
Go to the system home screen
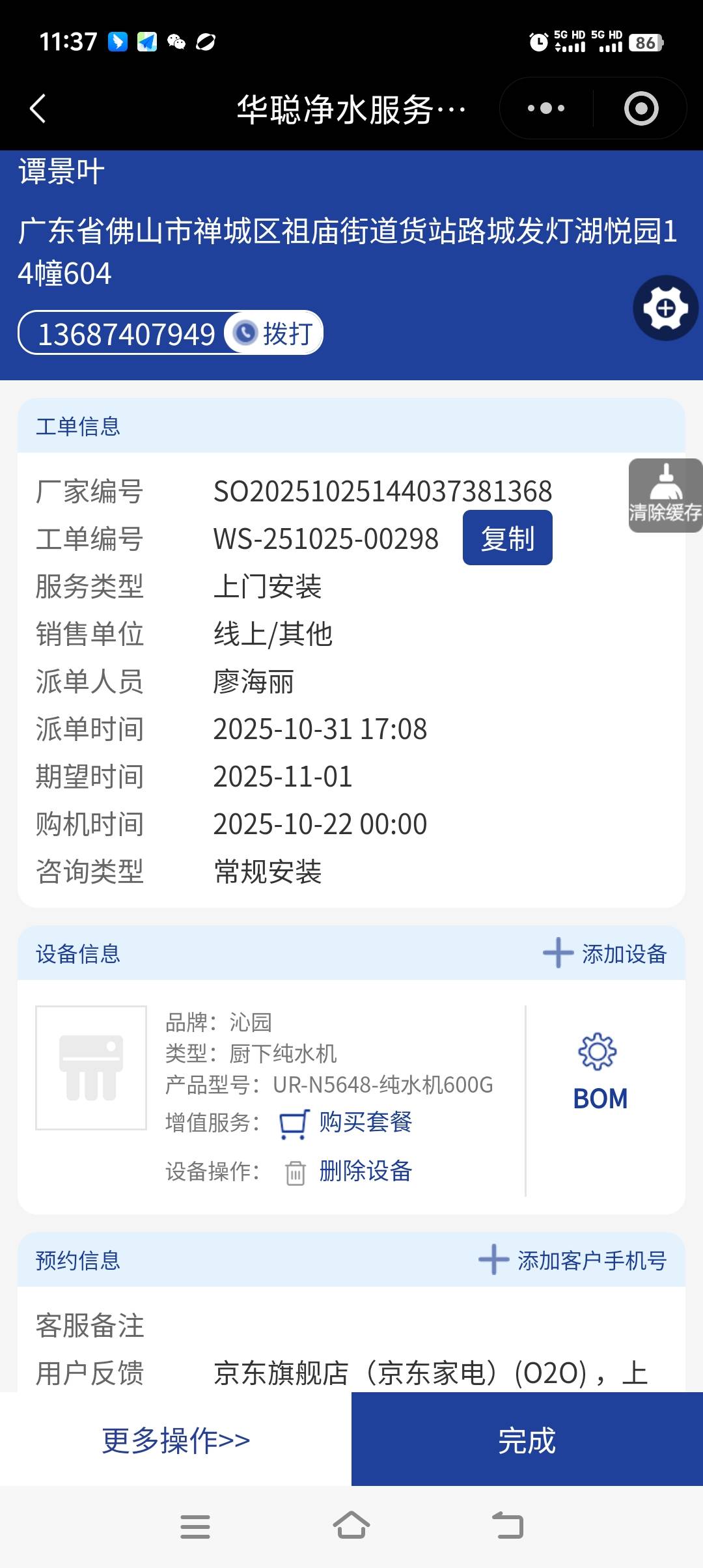(x=351, y=1526)
